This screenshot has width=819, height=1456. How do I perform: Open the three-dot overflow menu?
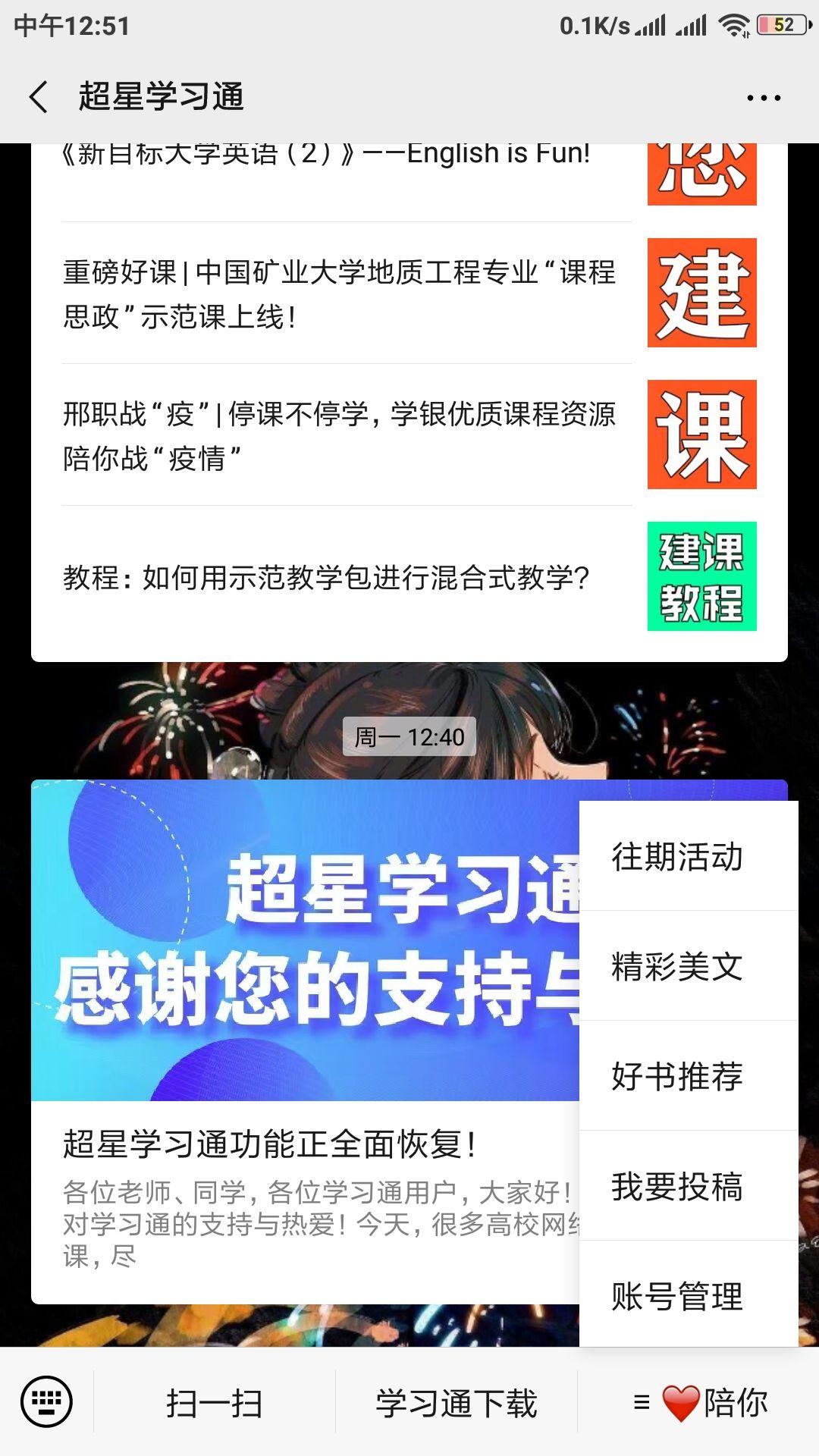[x=763, y=98]
